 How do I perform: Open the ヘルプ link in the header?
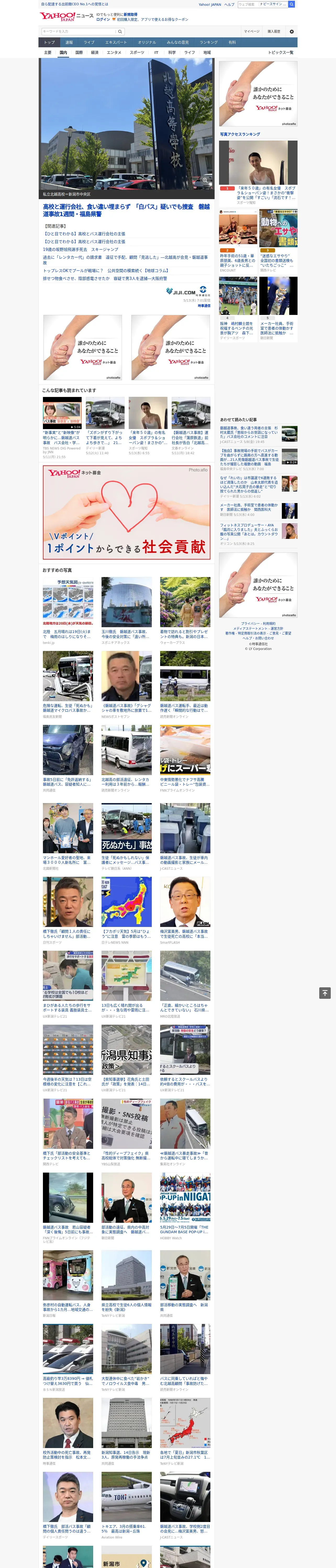(229, 4)
